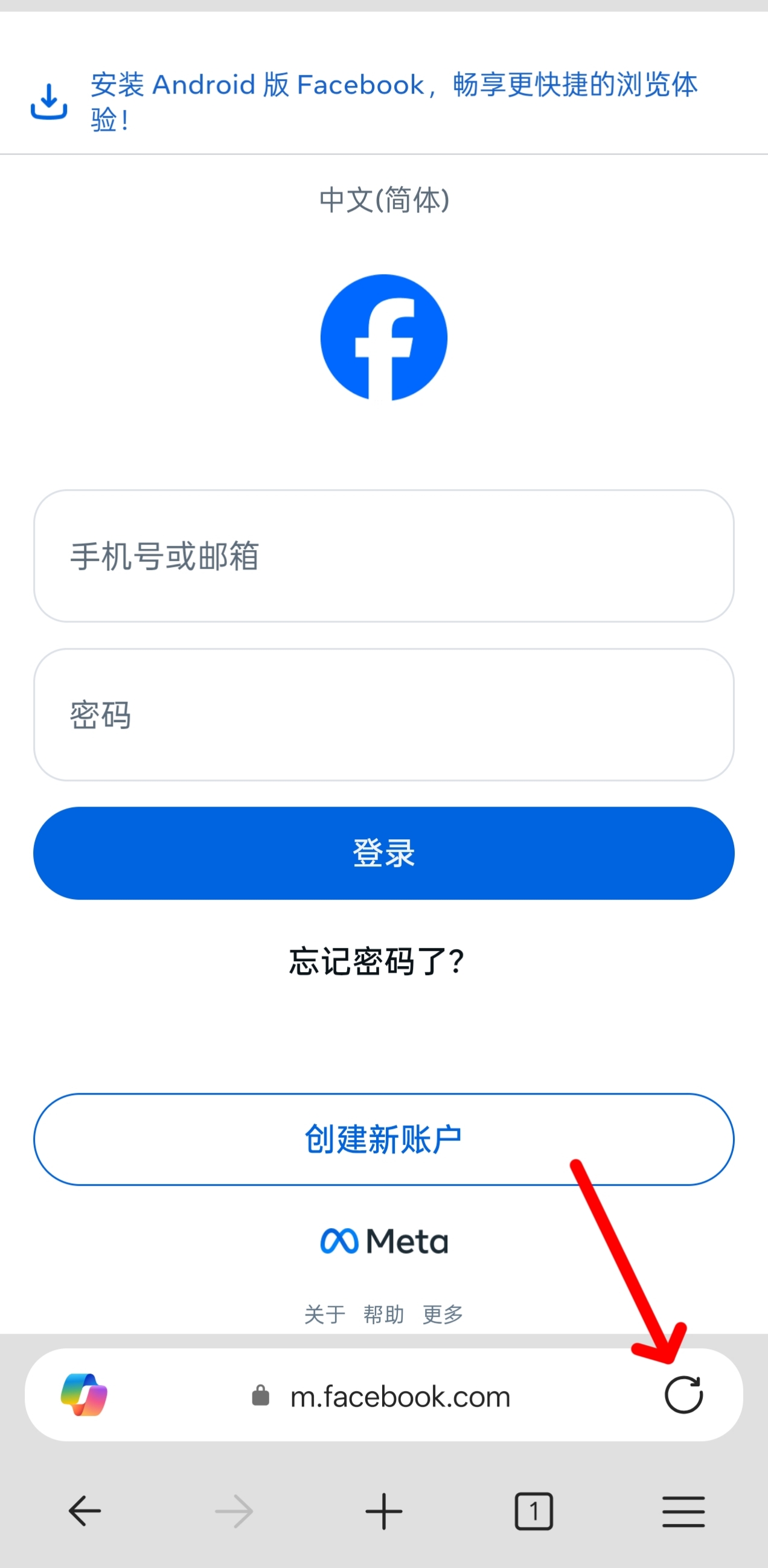Click the Facebook logo

click(384, 338)
